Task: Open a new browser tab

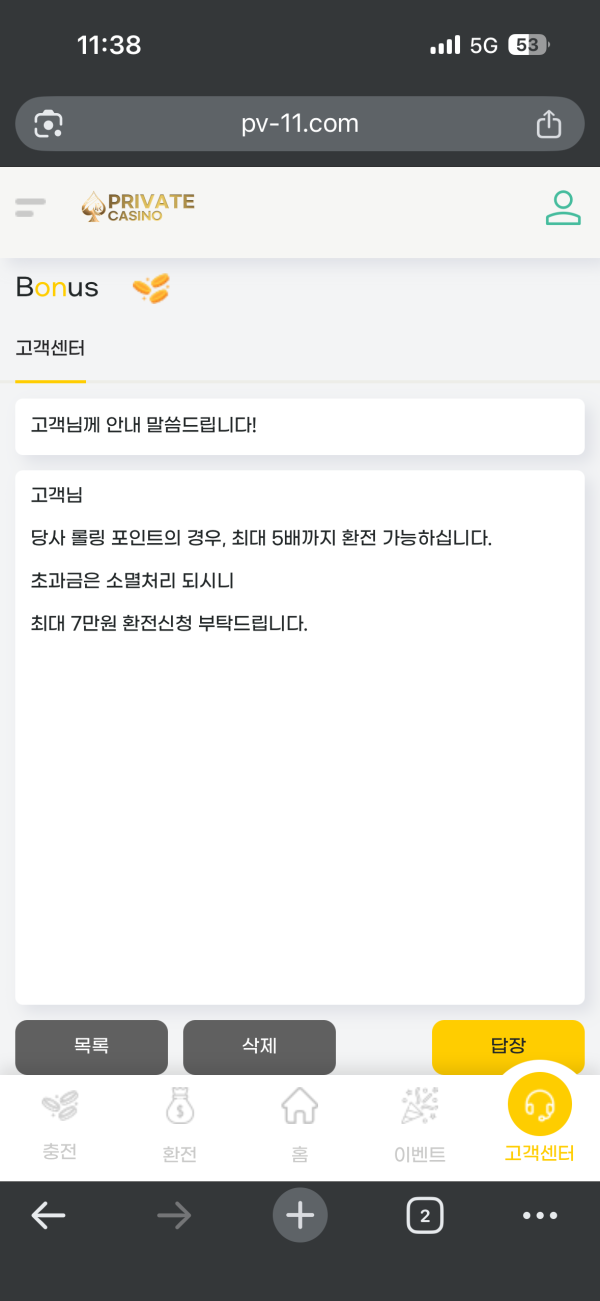Action: click(x=300, y=1215)
